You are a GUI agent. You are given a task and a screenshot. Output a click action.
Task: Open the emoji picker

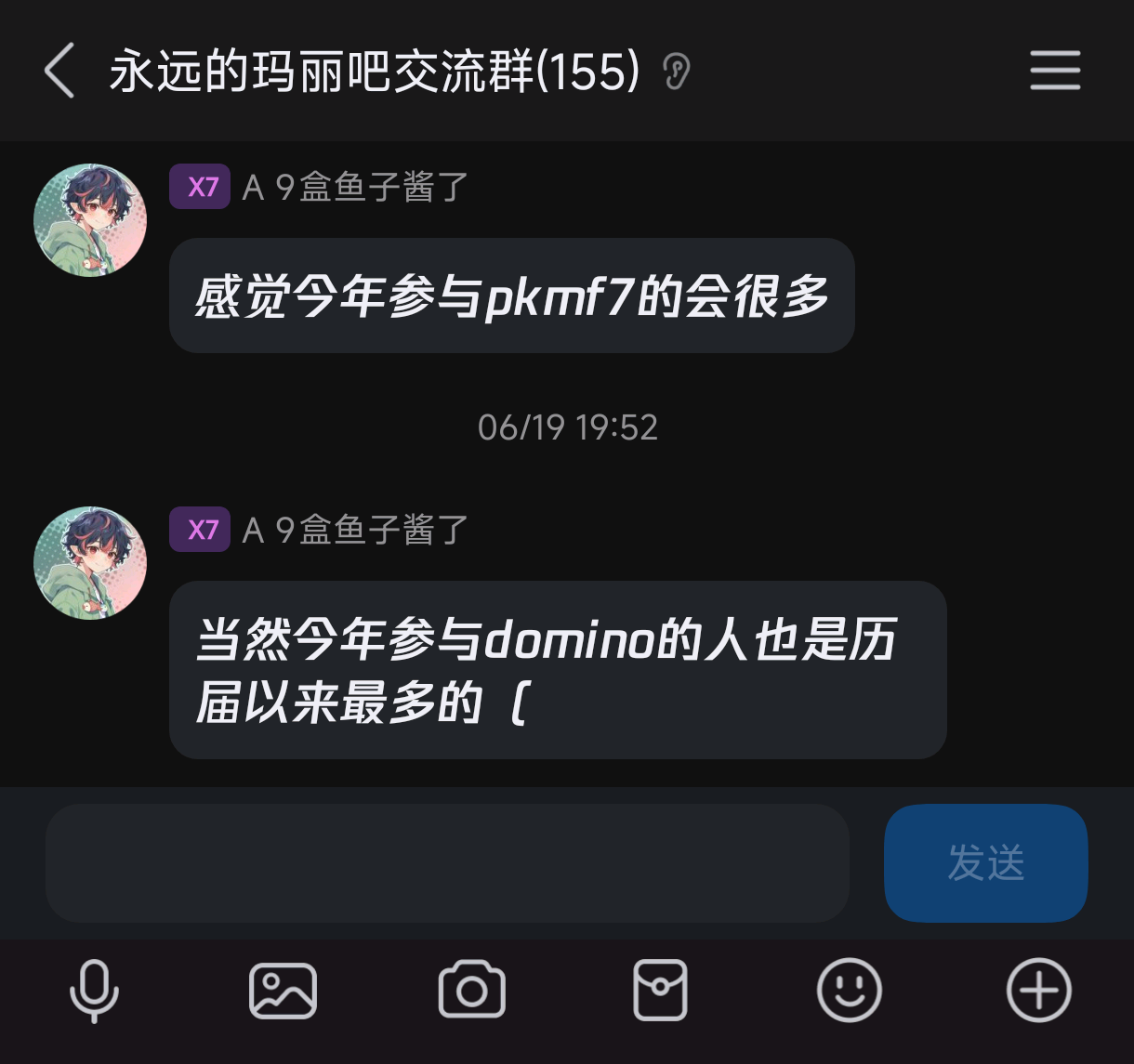pos(849,991)
